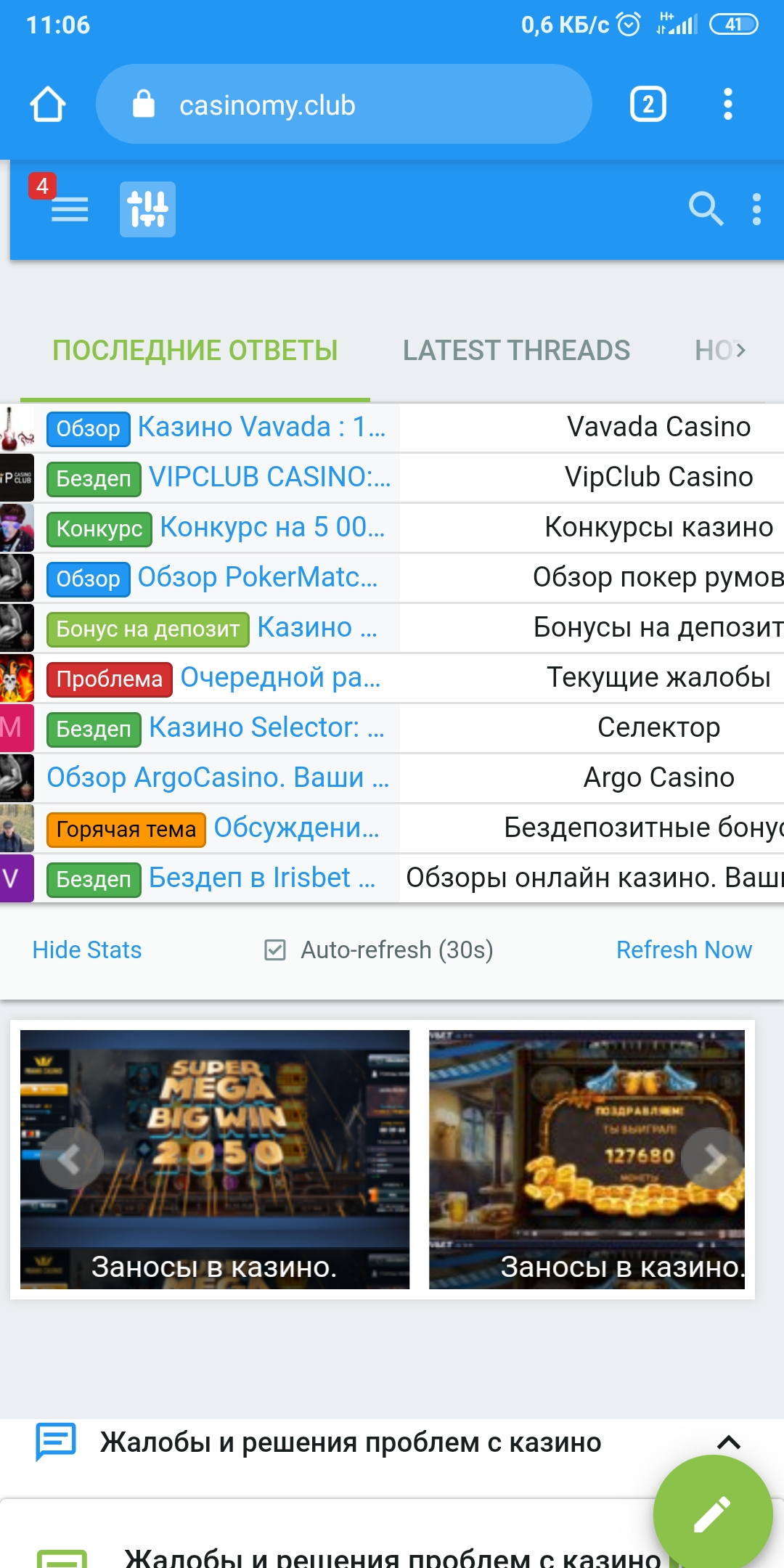The height and width of the screenshot is (1568, 784).
Task: Open the casinomy.club address bar
Action: 343,104
